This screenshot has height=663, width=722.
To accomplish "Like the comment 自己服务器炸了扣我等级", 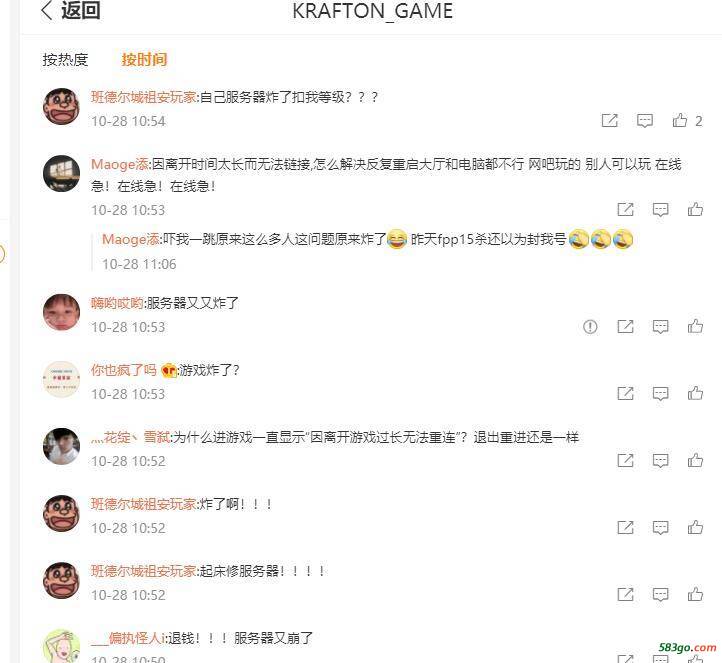I will 681,121.
